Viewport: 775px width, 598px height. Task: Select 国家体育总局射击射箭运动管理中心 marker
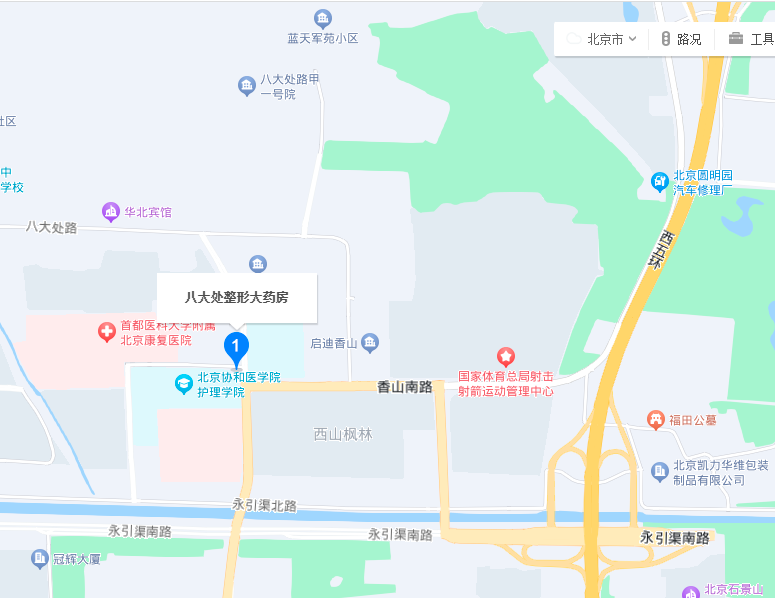pos(506,356)
